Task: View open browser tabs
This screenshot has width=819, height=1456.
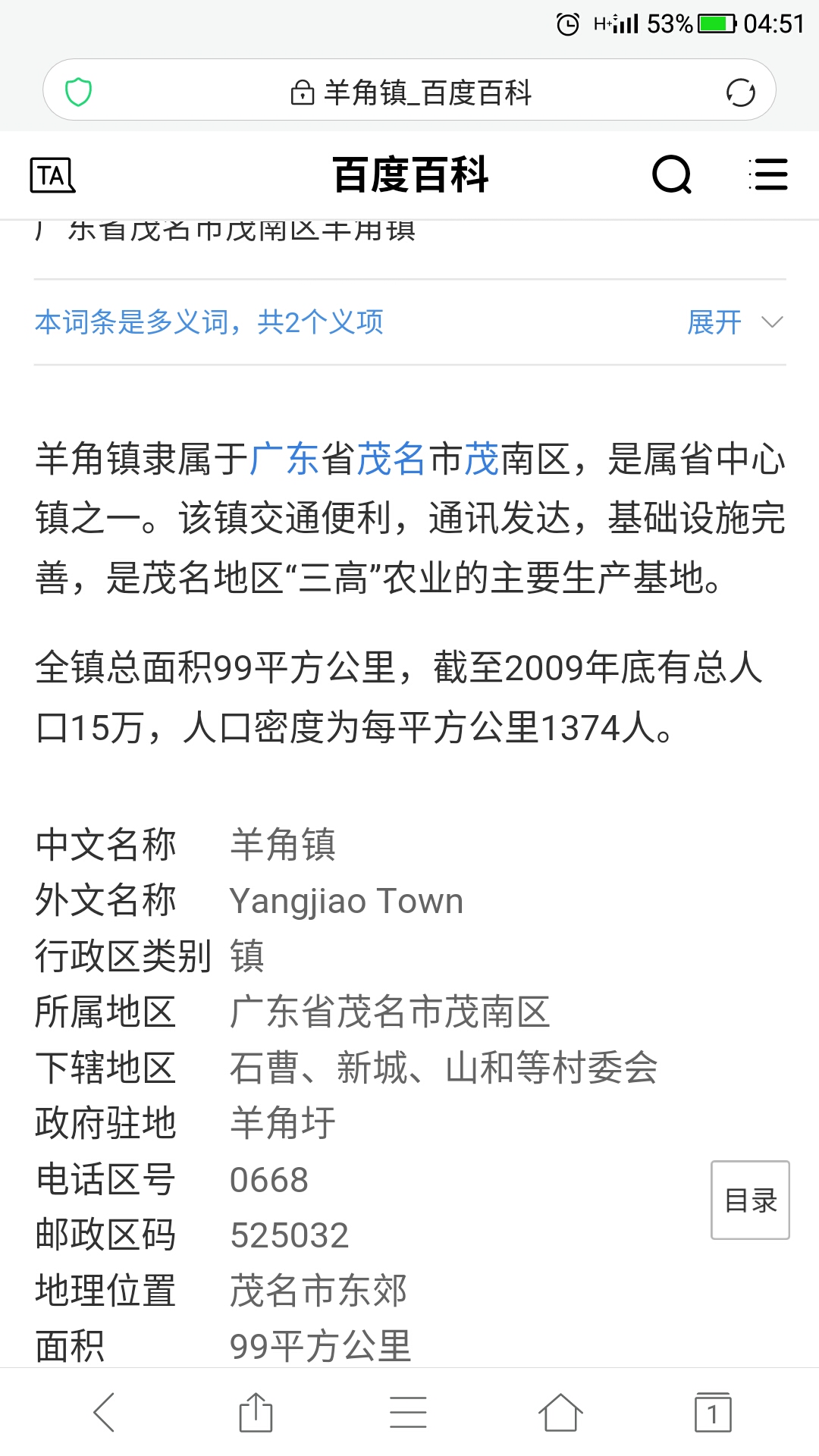Action: [x=713, y=1413]
